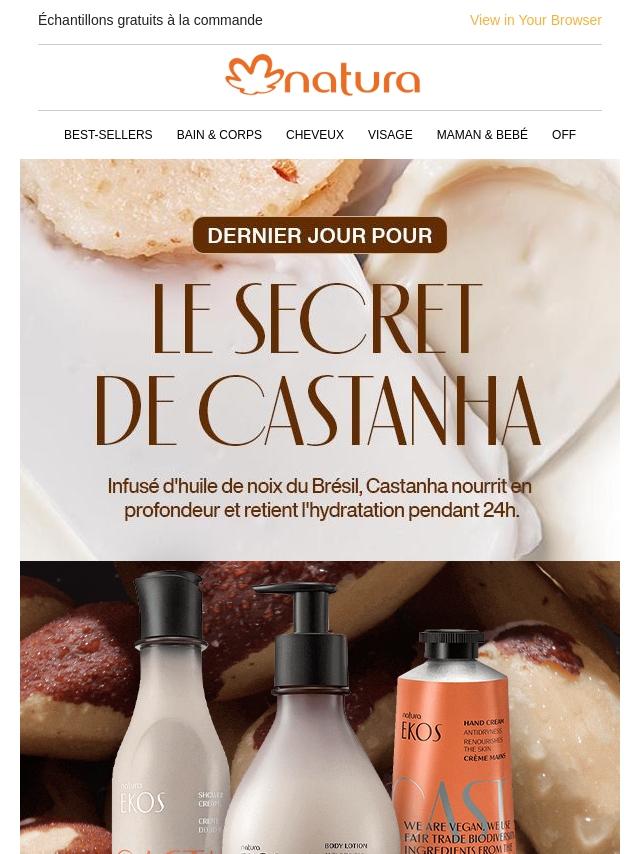Open the BEST-SELLERS category

point(108,135)
